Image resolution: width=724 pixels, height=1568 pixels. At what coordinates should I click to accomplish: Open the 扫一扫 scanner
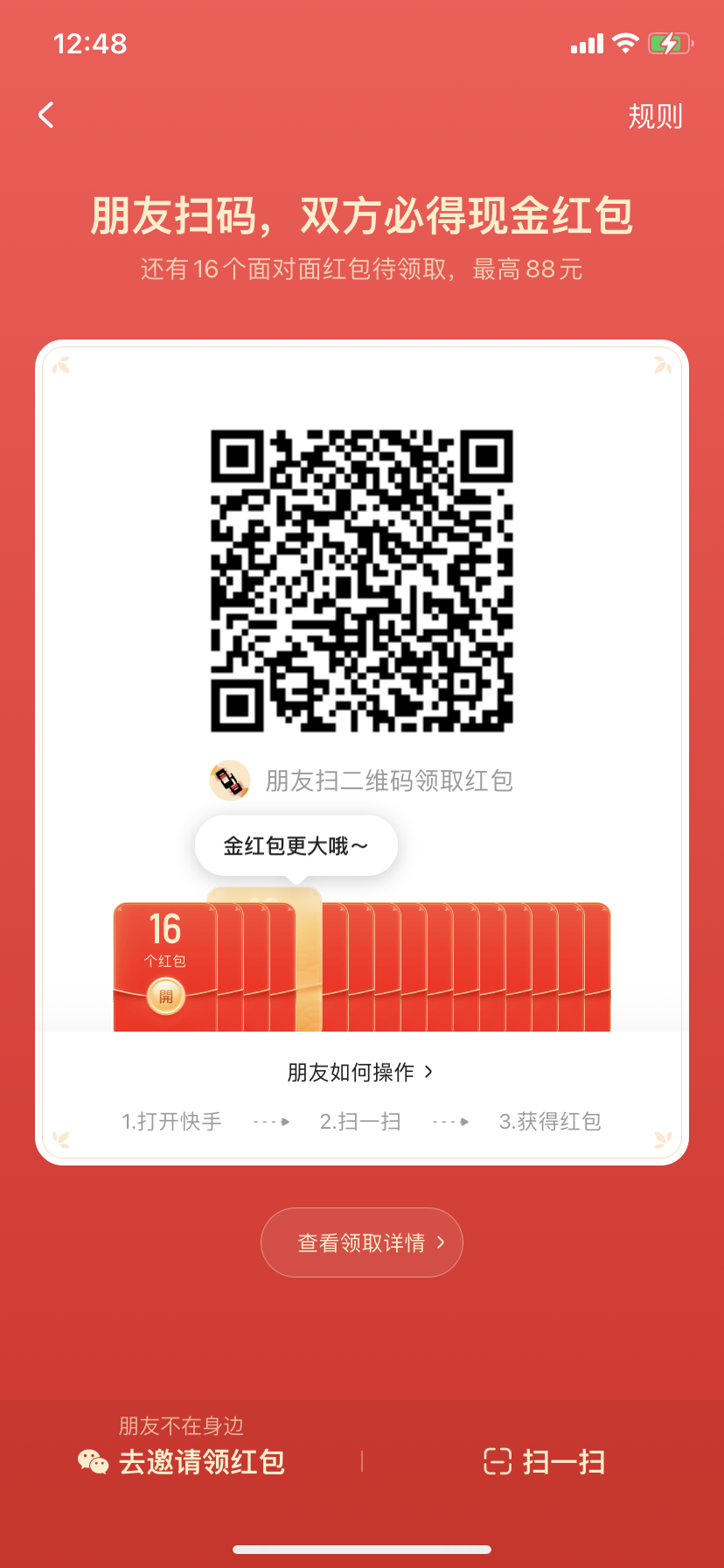coord(545,1461)
